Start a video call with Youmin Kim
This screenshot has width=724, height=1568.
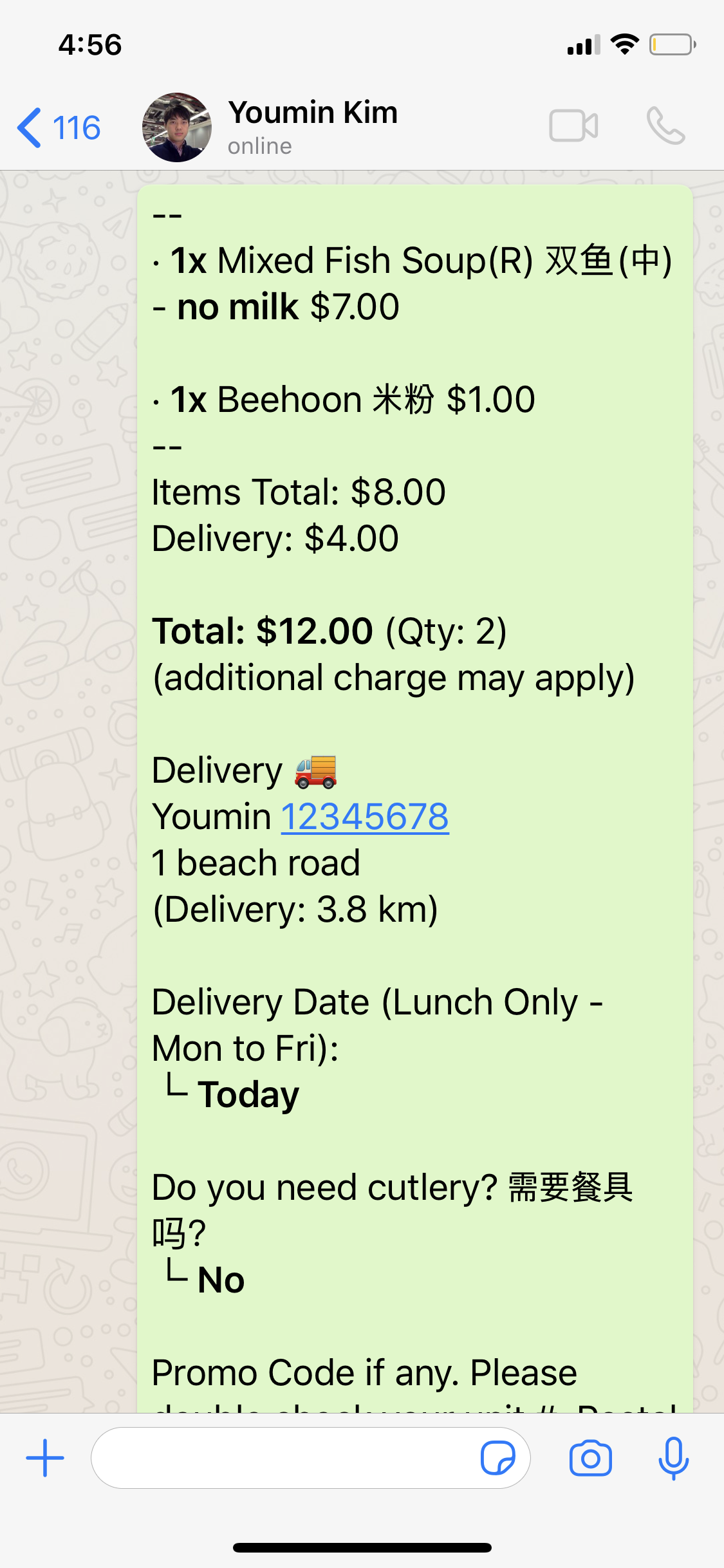[573, 126]
